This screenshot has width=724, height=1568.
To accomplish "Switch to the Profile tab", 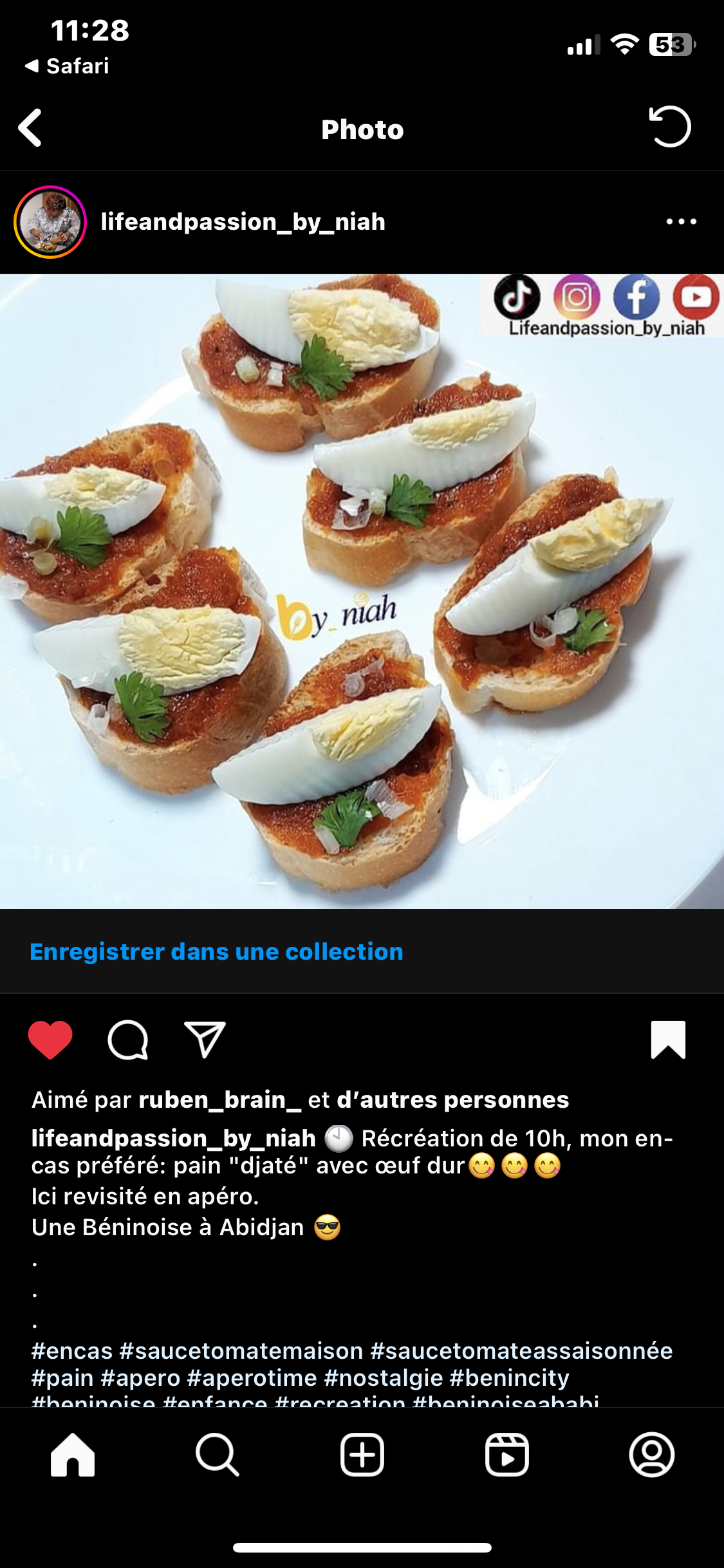I will pos(651,1455).
